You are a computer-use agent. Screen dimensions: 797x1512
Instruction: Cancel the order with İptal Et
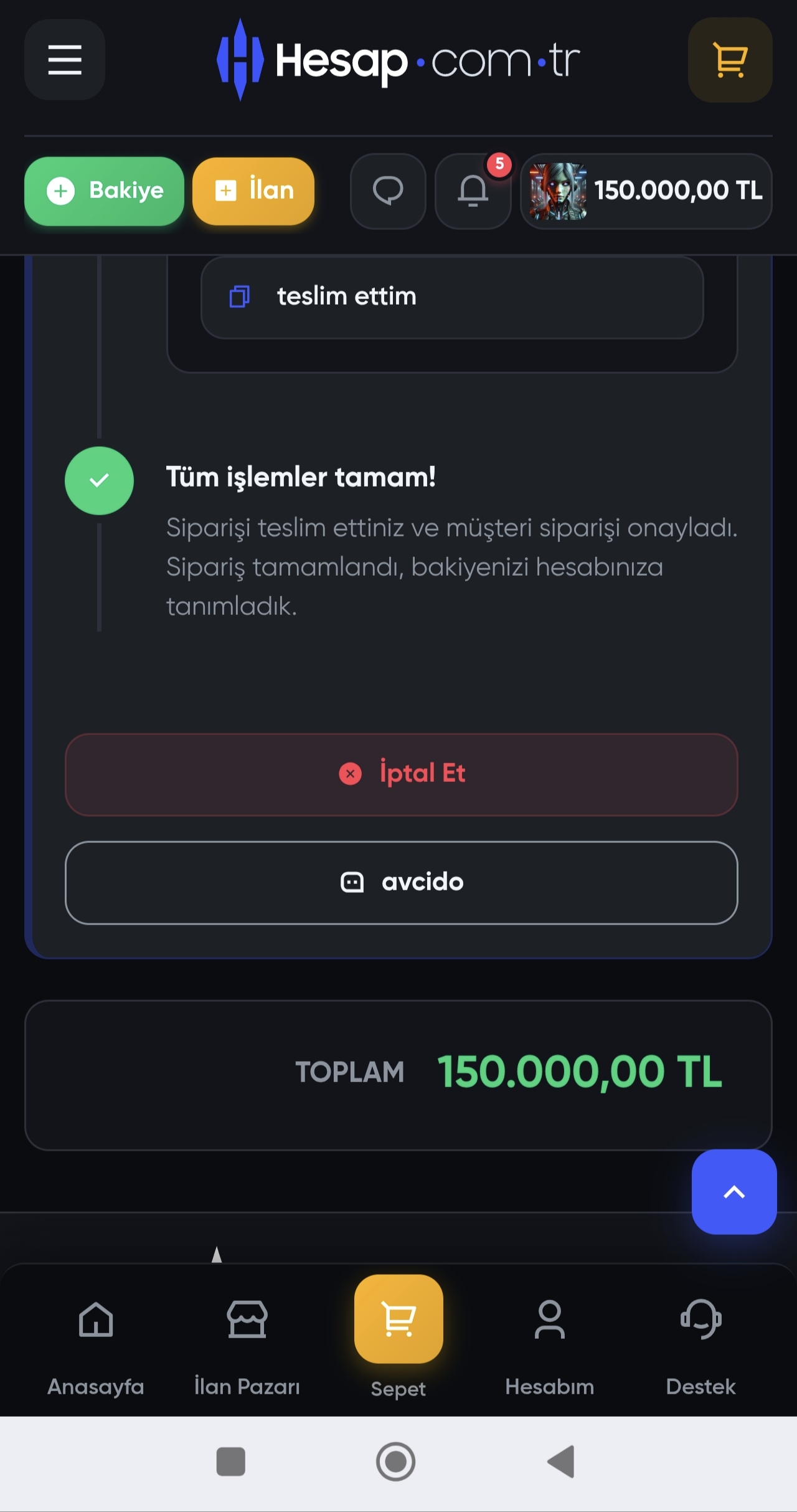point(402,774)
